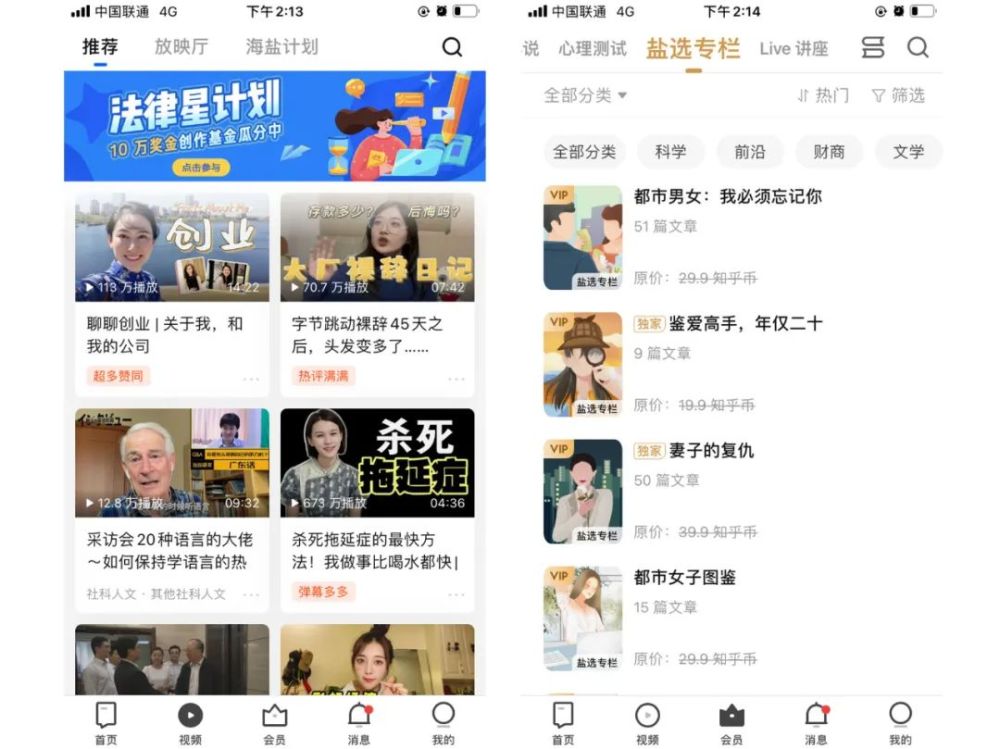Select the 科学 category chip
This screenshot has width=1000, height=749.
pyautogui.click(x=670, y=152)
